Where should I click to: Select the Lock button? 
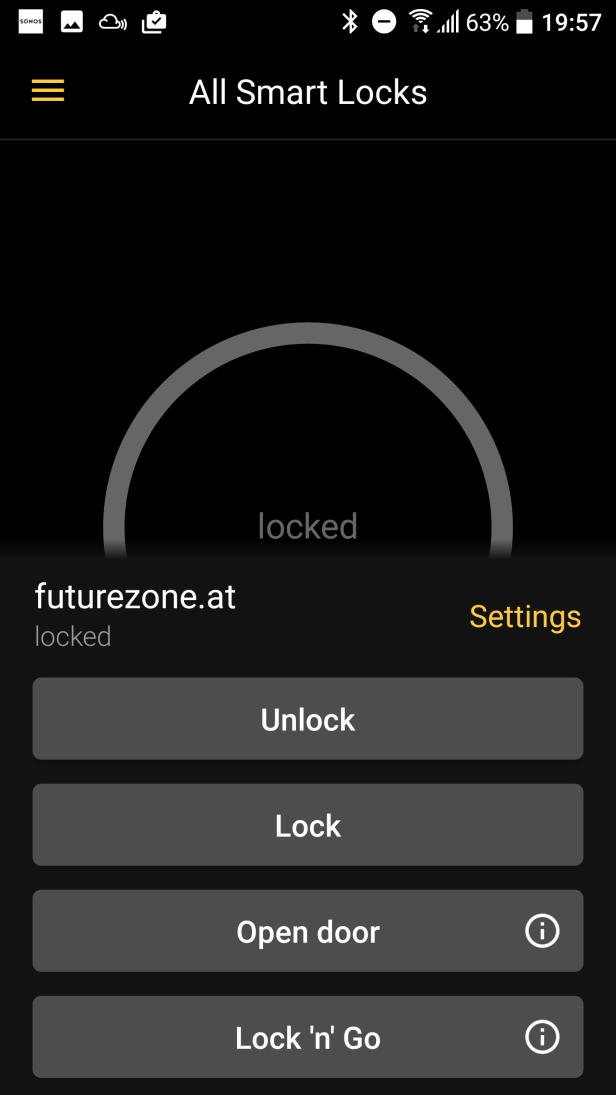(x=308, y=825)
